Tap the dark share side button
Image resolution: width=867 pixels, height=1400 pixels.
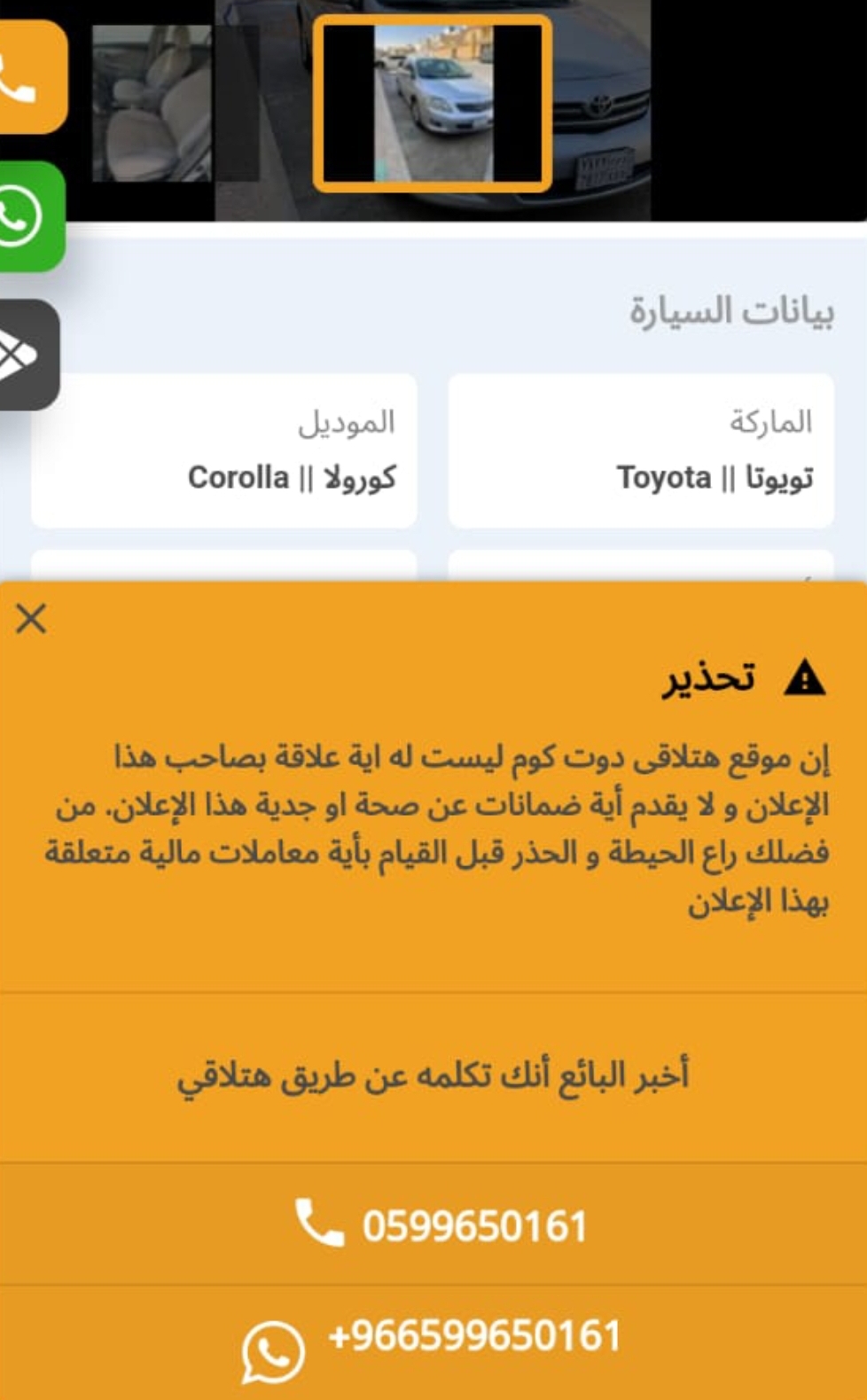point(28,355)
